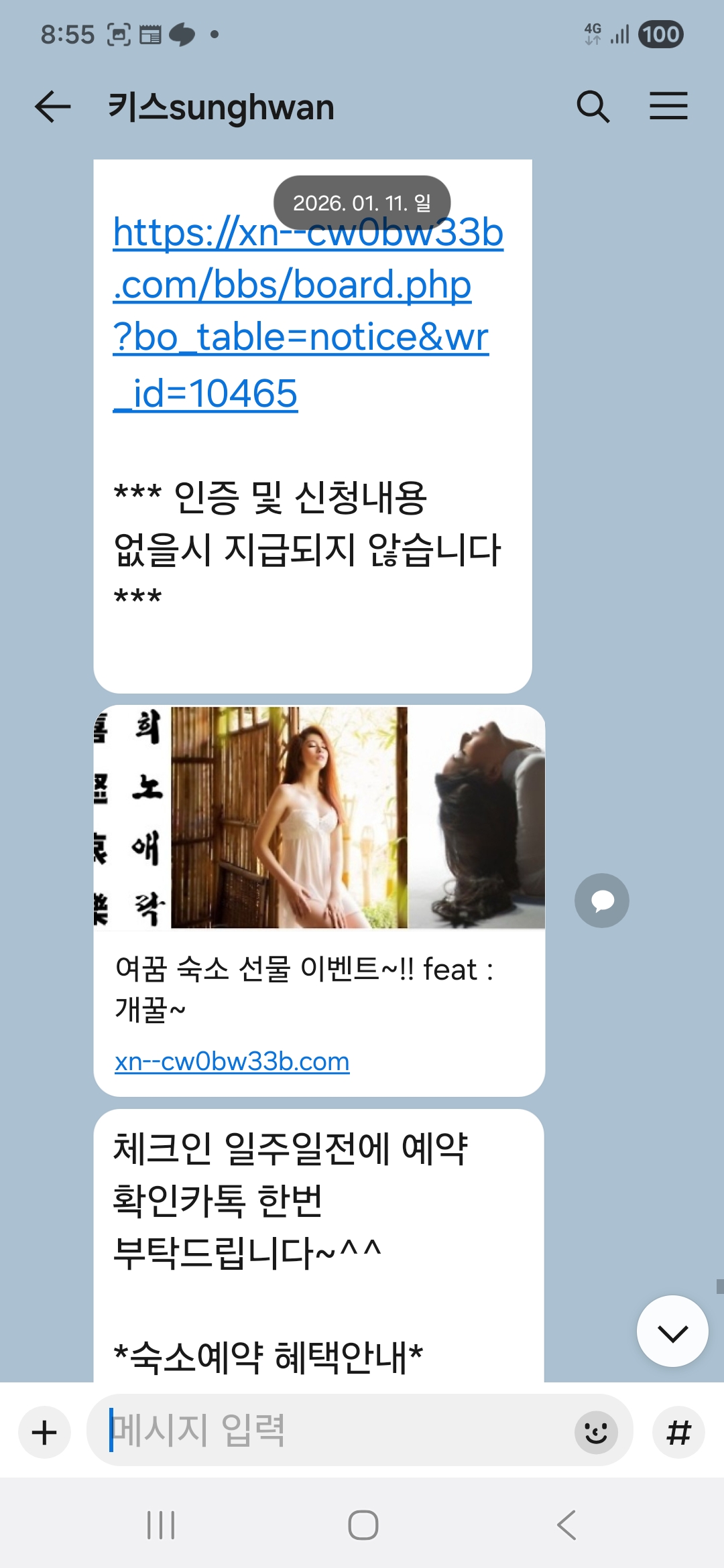Tap the xn--cw0bw33b.com link in preview
Screen dimensions: 724x1568
coord(232,1061)
